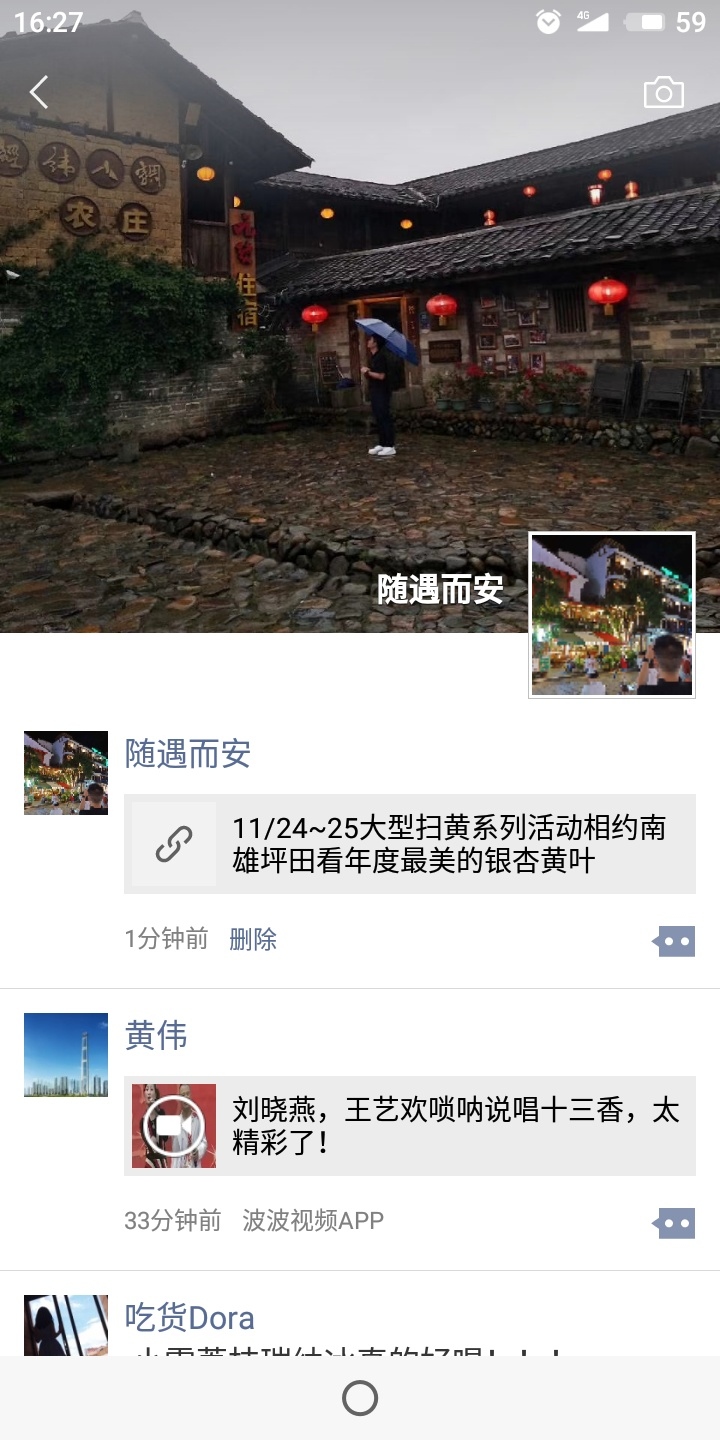Image resolution: width=720 pixels, height=1440 pixels.
Task: Go back using the top-left arrow
Action: [x=39, y=92]
